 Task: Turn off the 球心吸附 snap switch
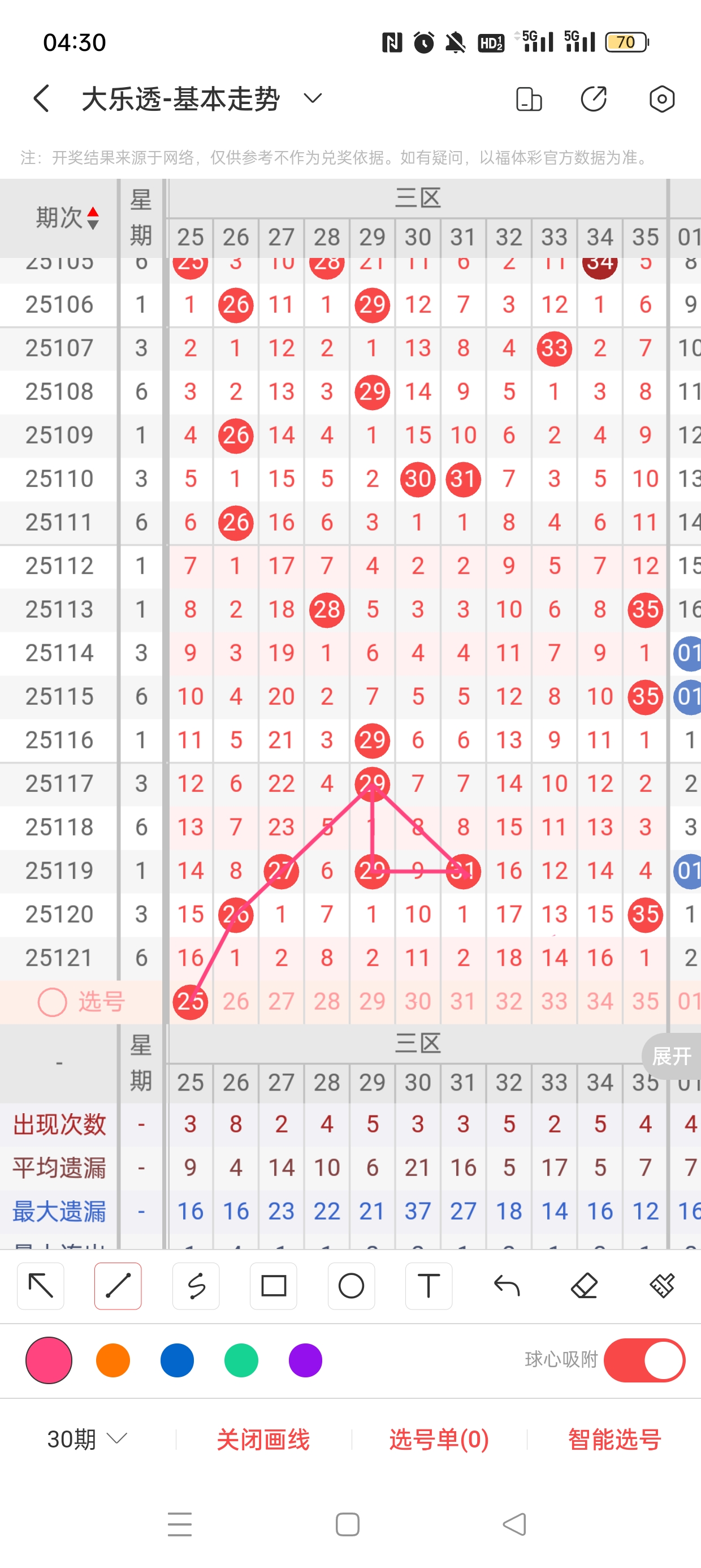coord(644,1360)
